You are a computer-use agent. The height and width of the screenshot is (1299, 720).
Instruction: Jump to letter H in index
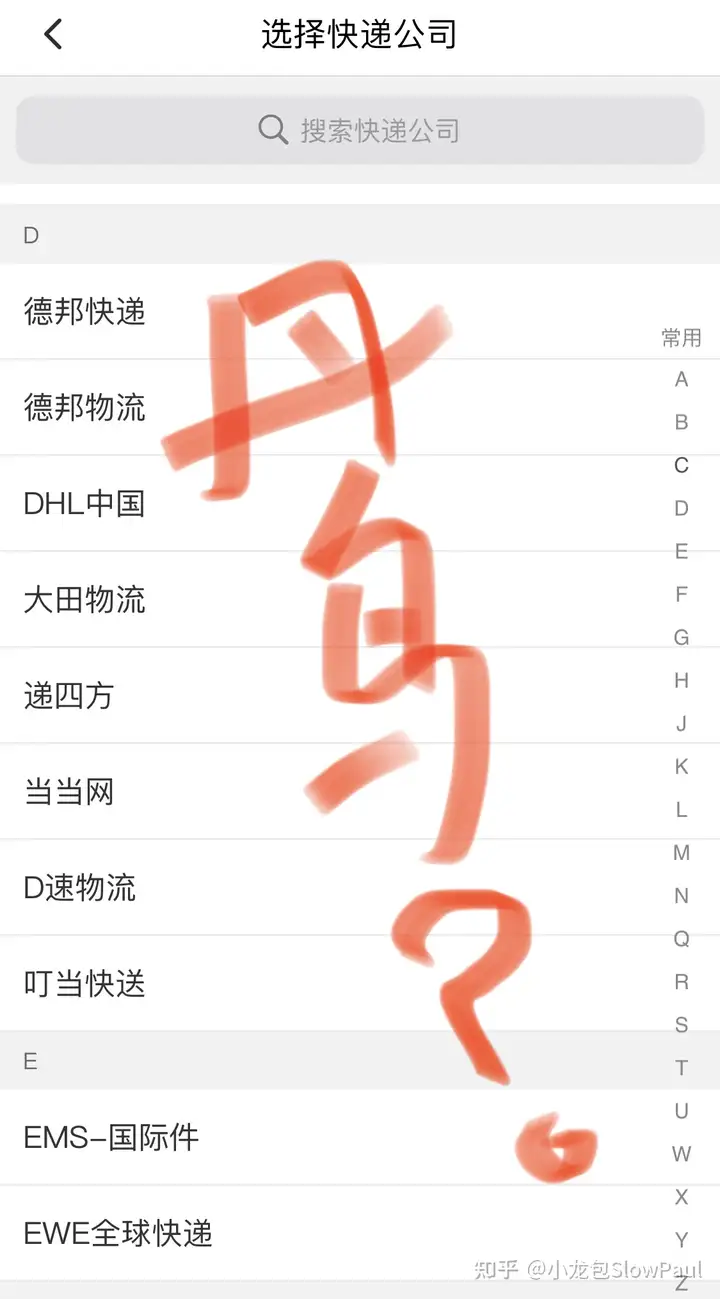(x=681, y=681)
